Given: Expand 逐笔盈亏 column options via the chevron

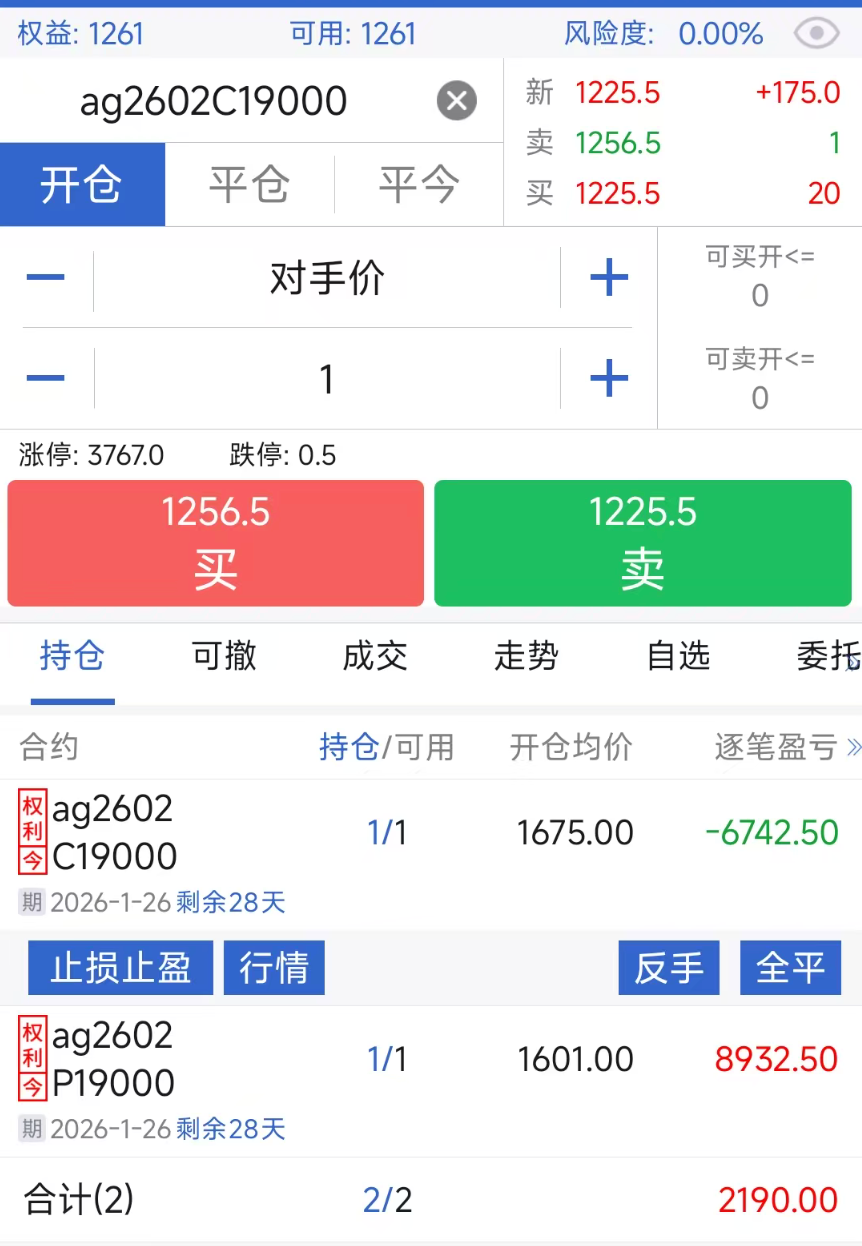Looking at the screenshot, I should tap(851, 747).
